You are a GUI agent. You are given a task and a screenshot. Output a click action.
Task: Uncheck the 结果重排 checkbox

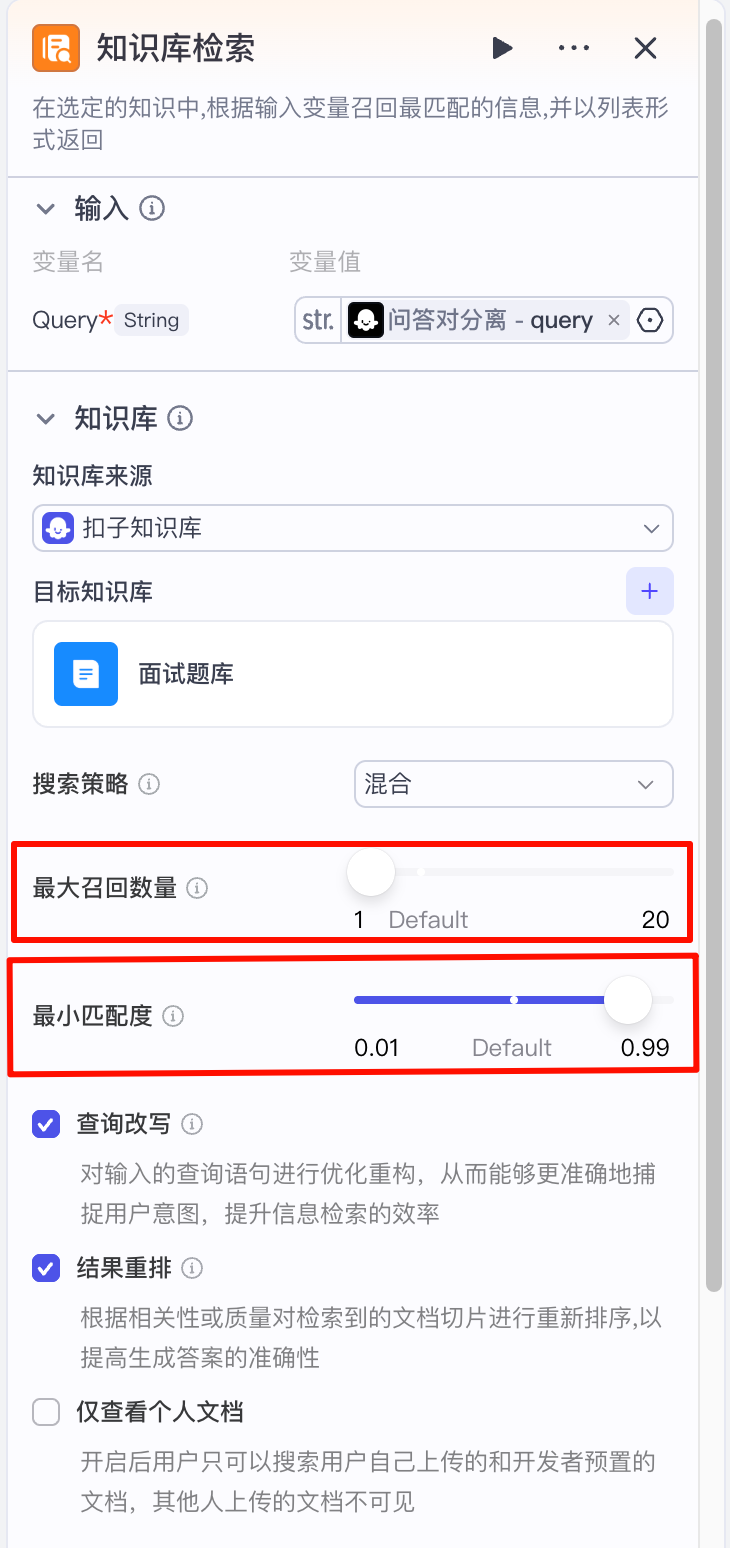(46, 1269)
